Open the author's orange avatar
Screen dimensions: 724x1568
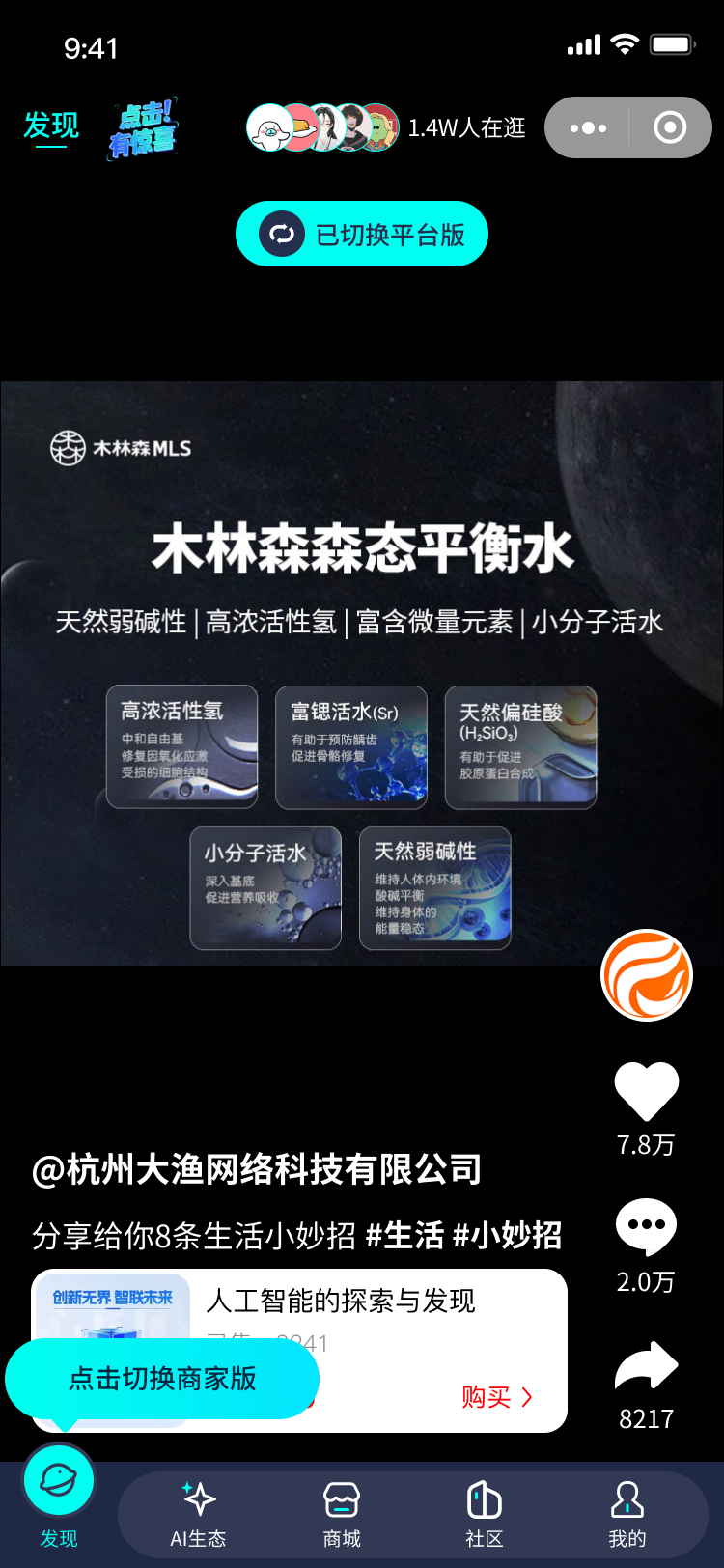click(x=646, y=975)
